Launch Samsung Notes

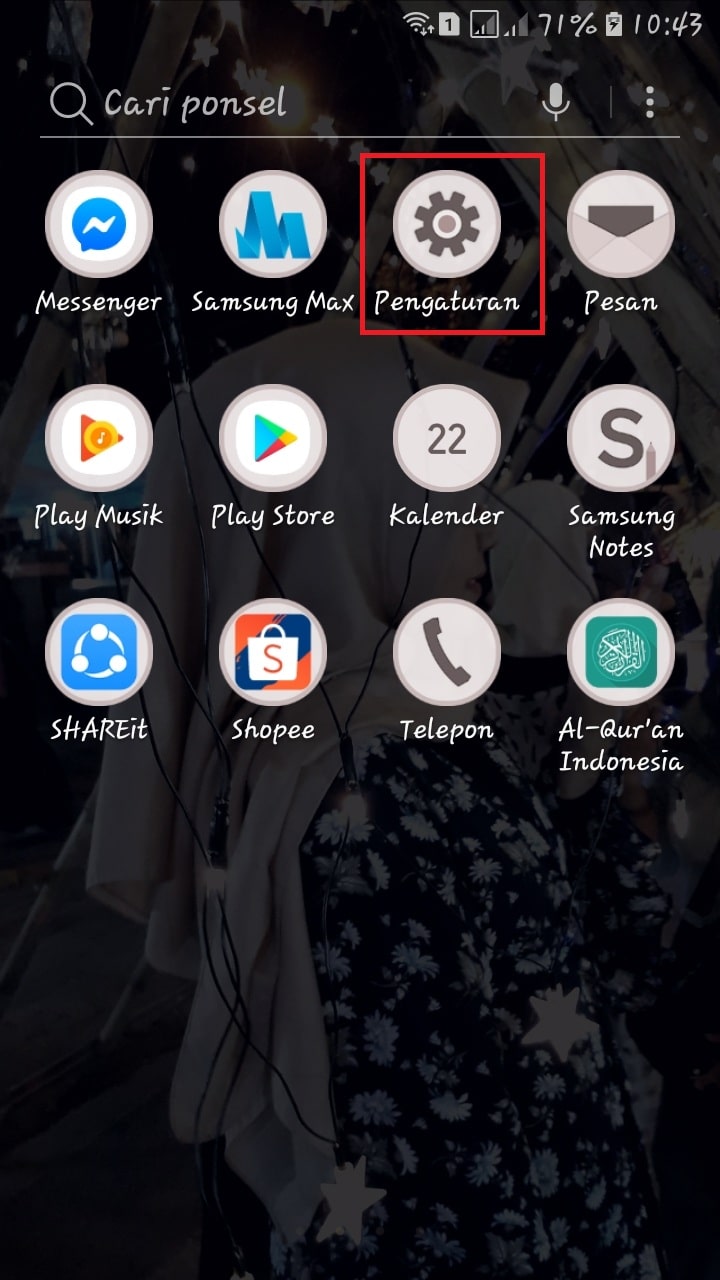(x=621, y=438)
